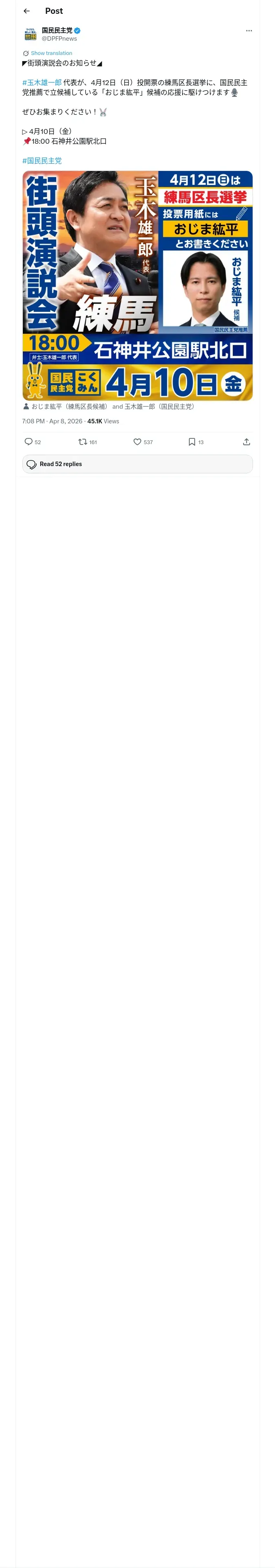
Task: Share the post
Action: (246, 442)
